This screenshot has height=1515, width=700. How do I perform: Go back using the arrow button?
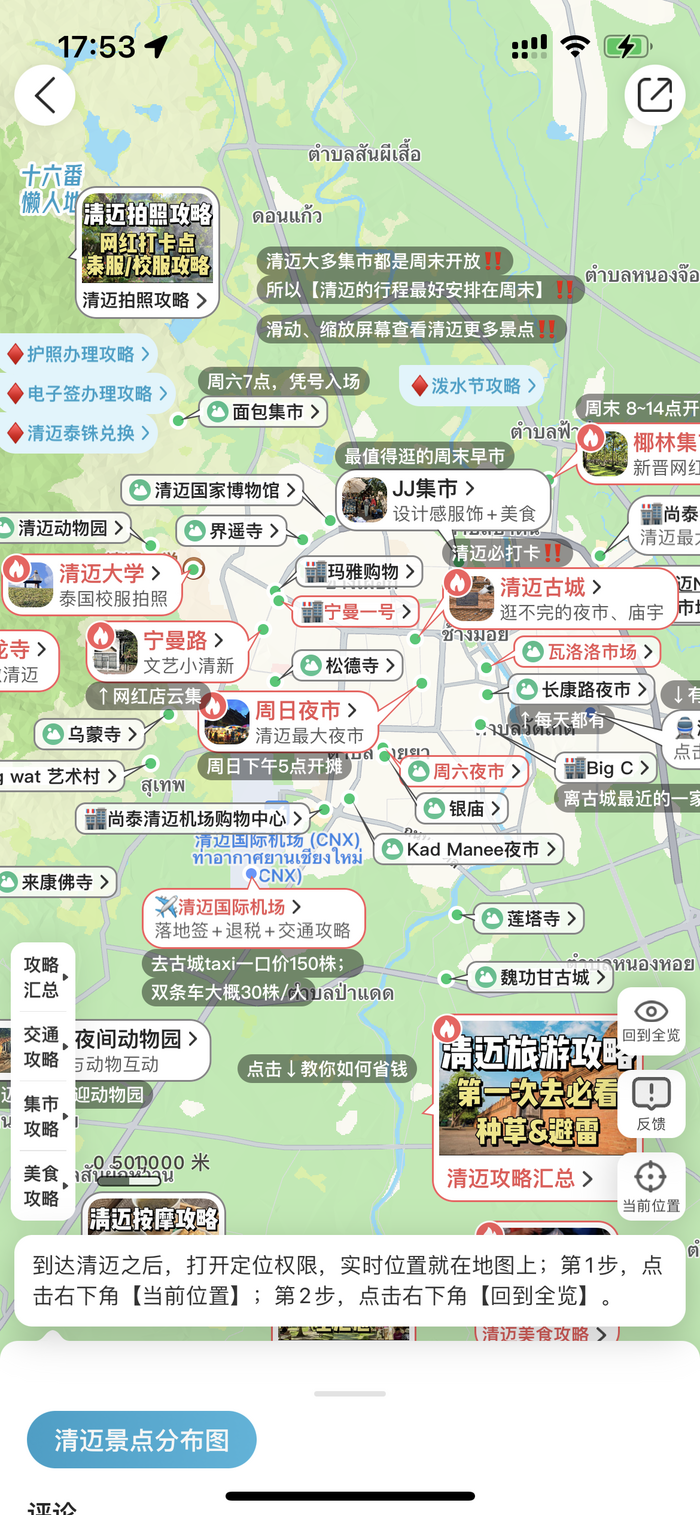[45, 95]
